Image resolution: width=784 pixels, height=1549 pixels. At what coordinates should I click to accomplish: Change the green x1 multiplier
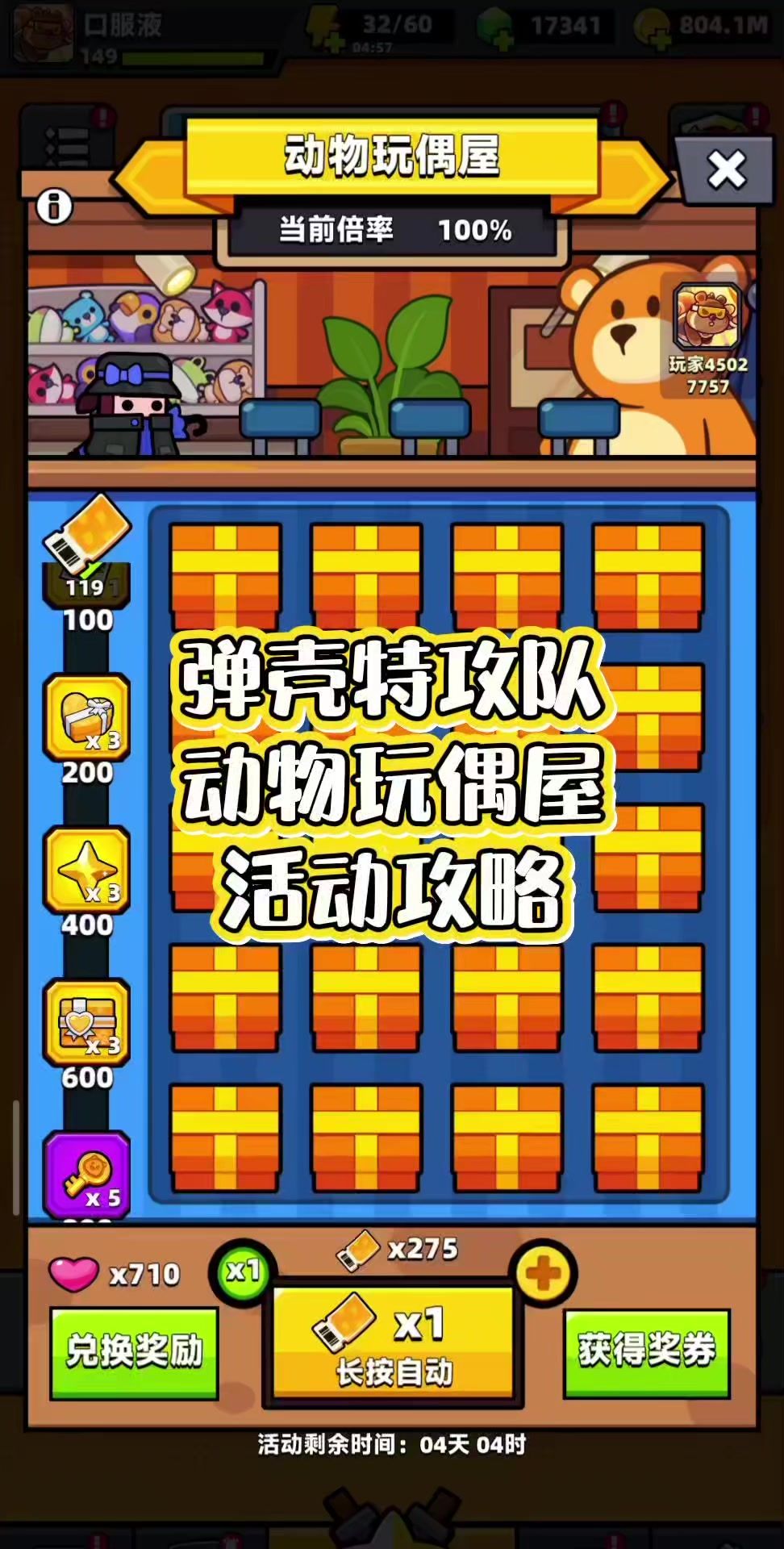coord(242,1272)
